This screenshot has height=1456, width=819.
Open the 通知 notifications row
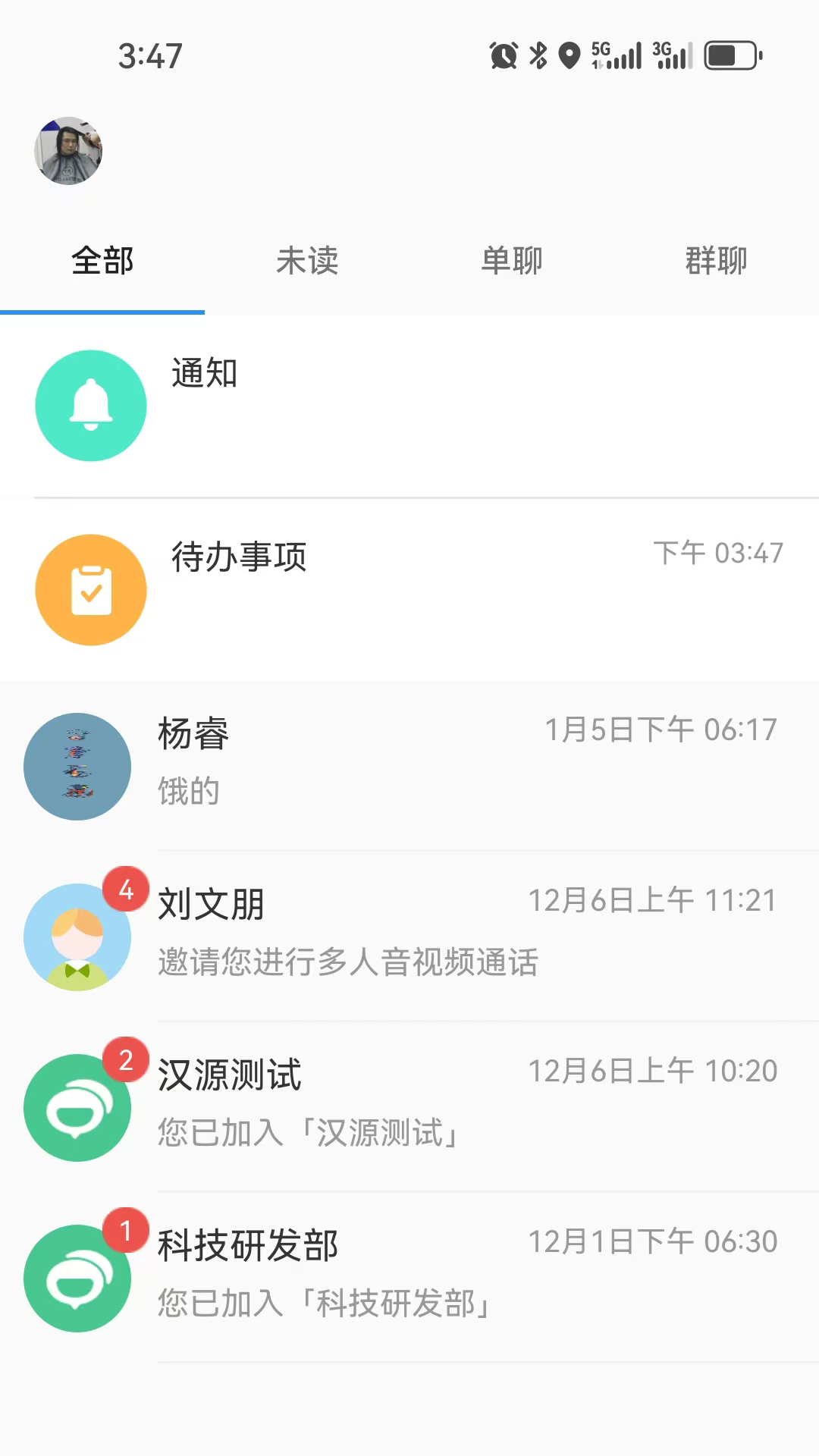tap(409, 406)
